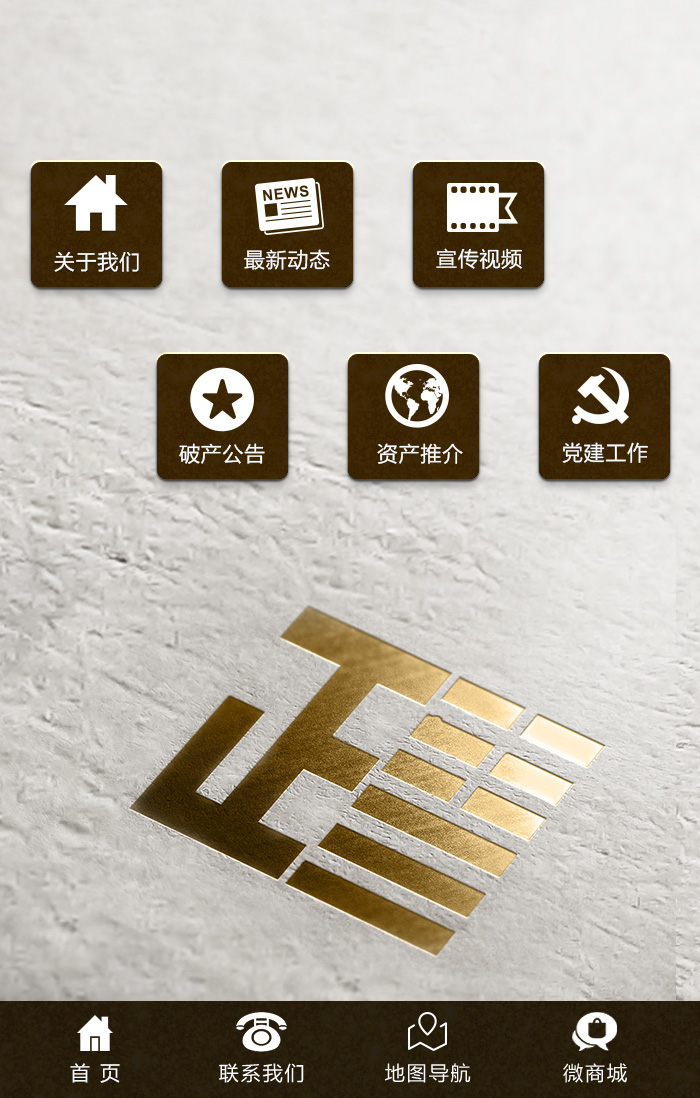Viewport: 700px width, 1098px height.
Task: Switch to the 微商城 tab
Action: (595, 1048)
